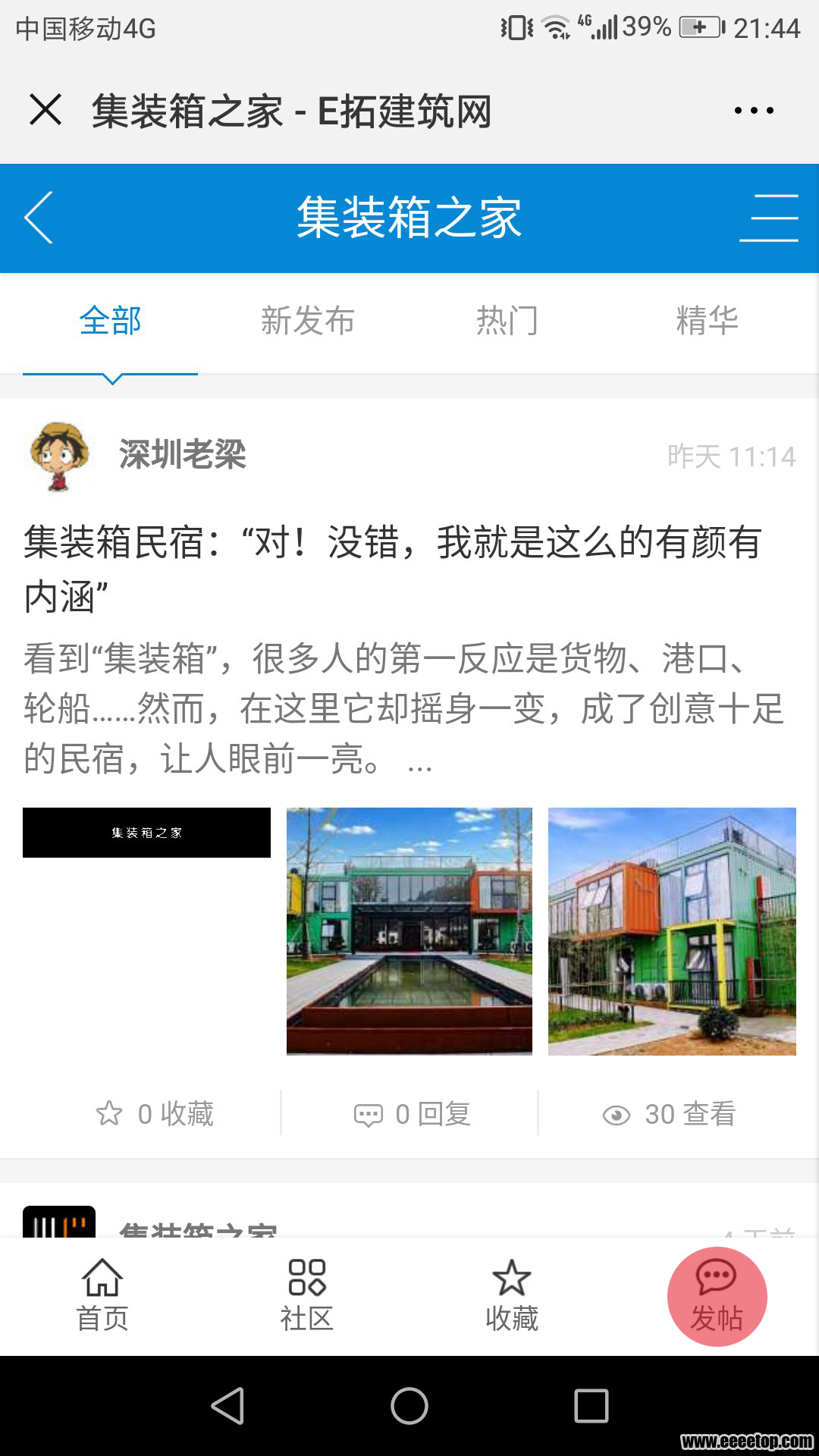This screenshot has width=819, height=1456.
Task: Switch to the 全部 tab
Action: point(111,321)
